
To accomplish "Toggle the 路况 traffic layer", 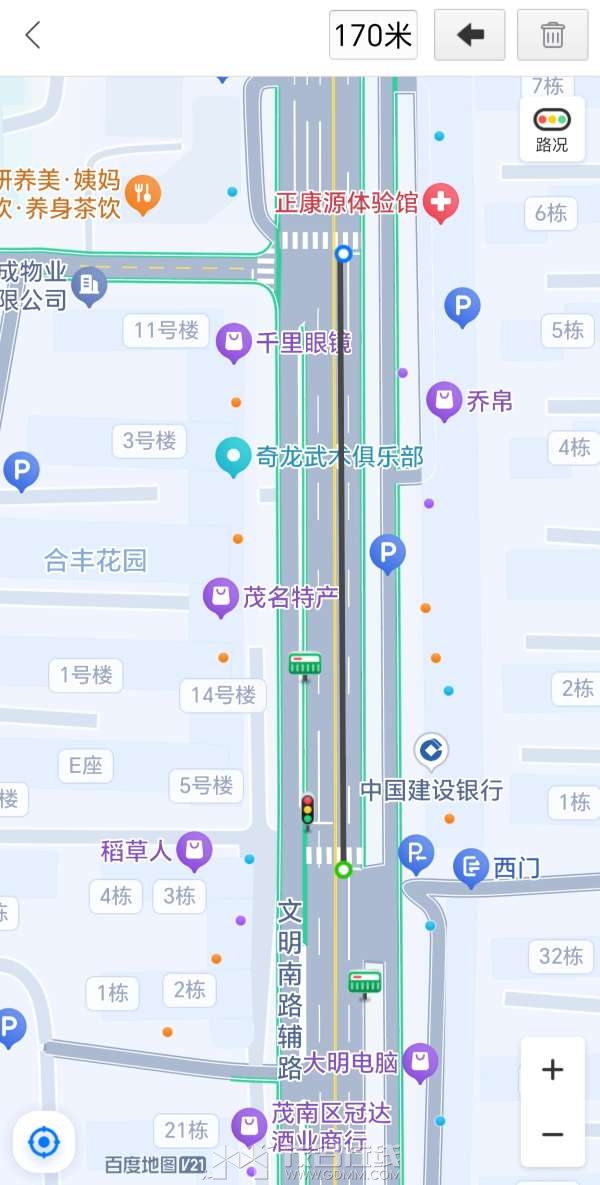I will (x=552, y=129).
